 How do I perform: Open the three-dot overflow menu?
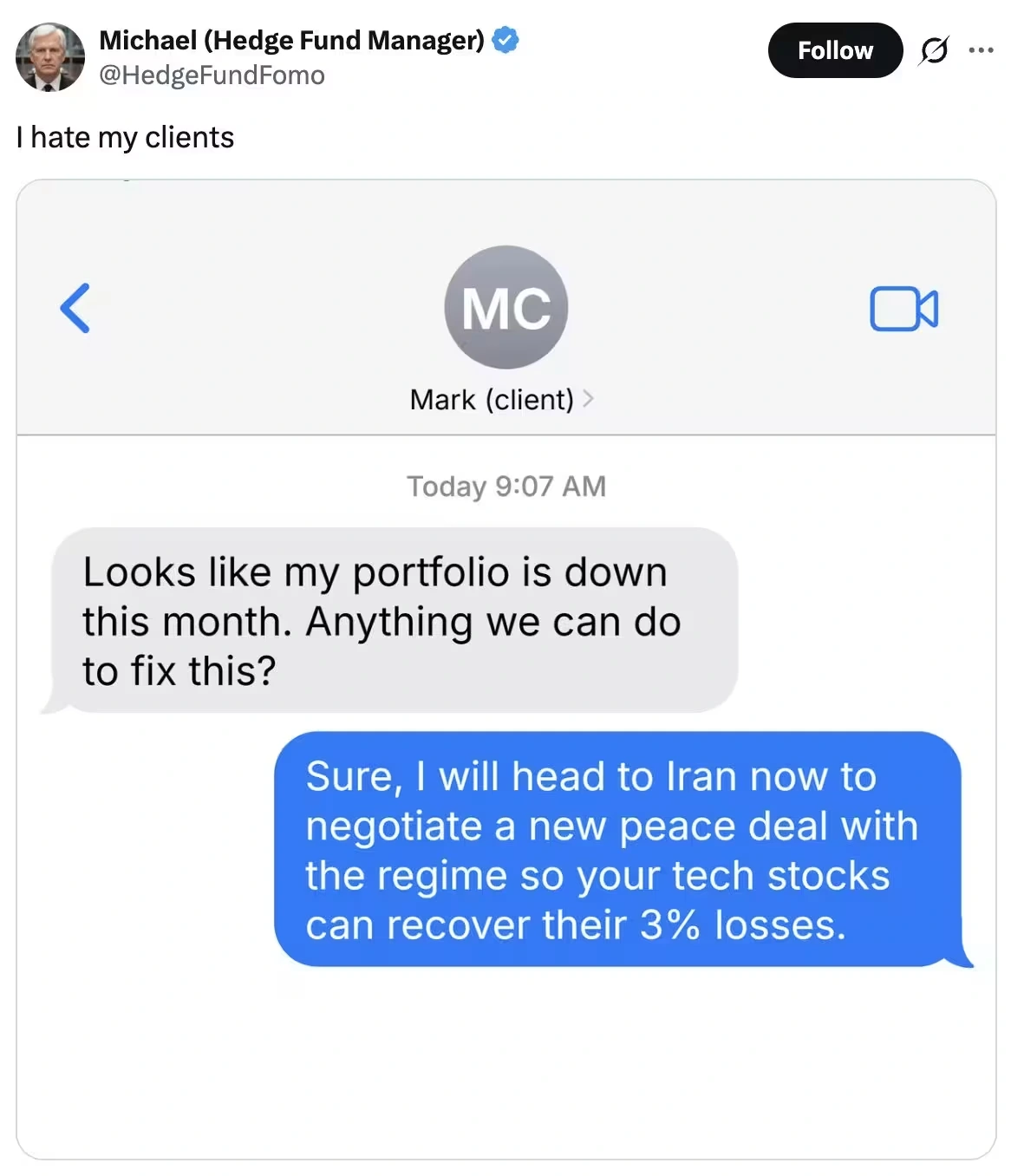[x=981, y=50]
